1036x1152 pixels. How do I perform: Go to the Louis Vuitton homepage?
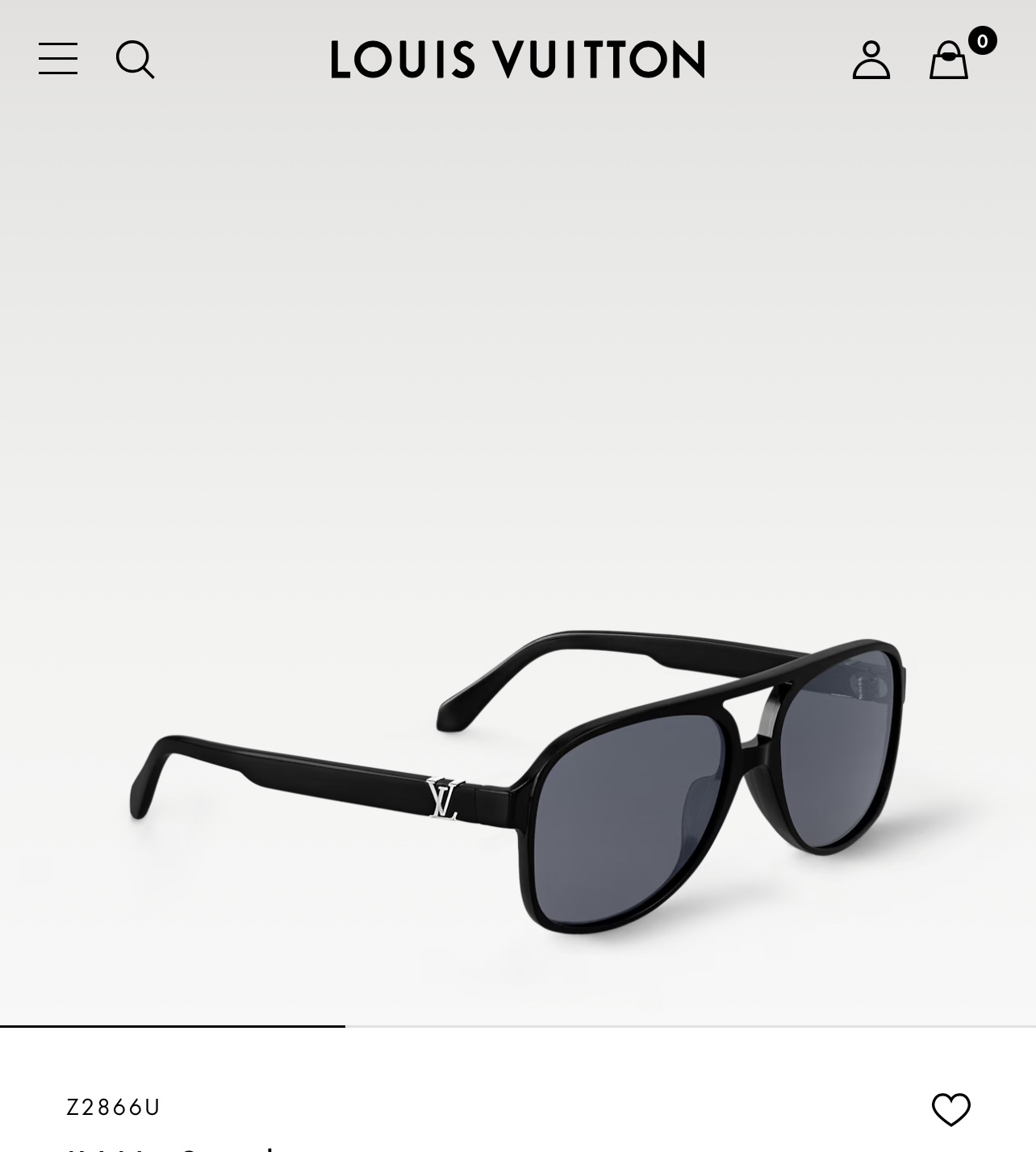point(517,60)
